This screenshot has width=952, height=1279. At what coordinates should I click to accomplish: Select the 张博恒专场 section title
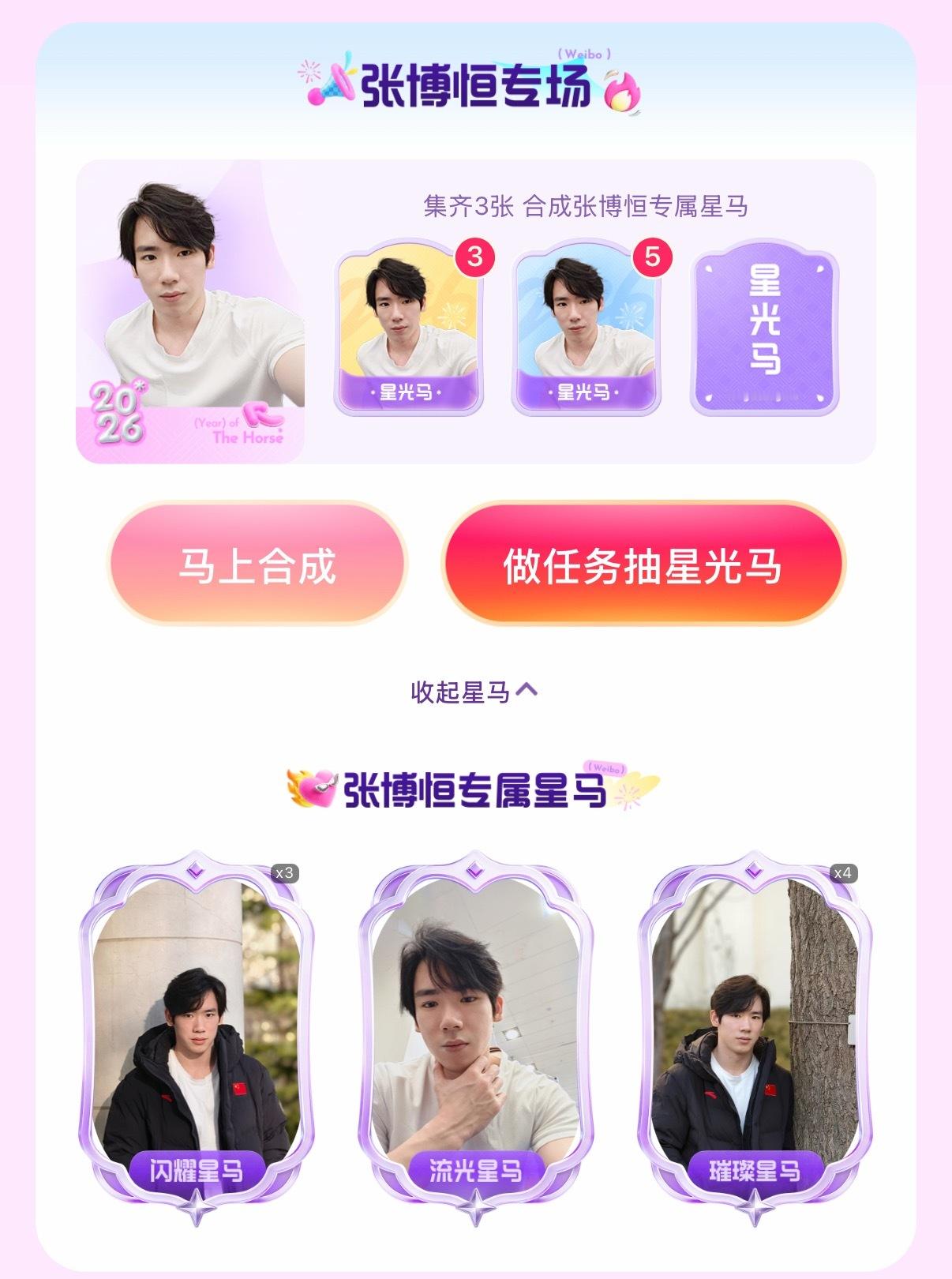(x=474, y=88)
